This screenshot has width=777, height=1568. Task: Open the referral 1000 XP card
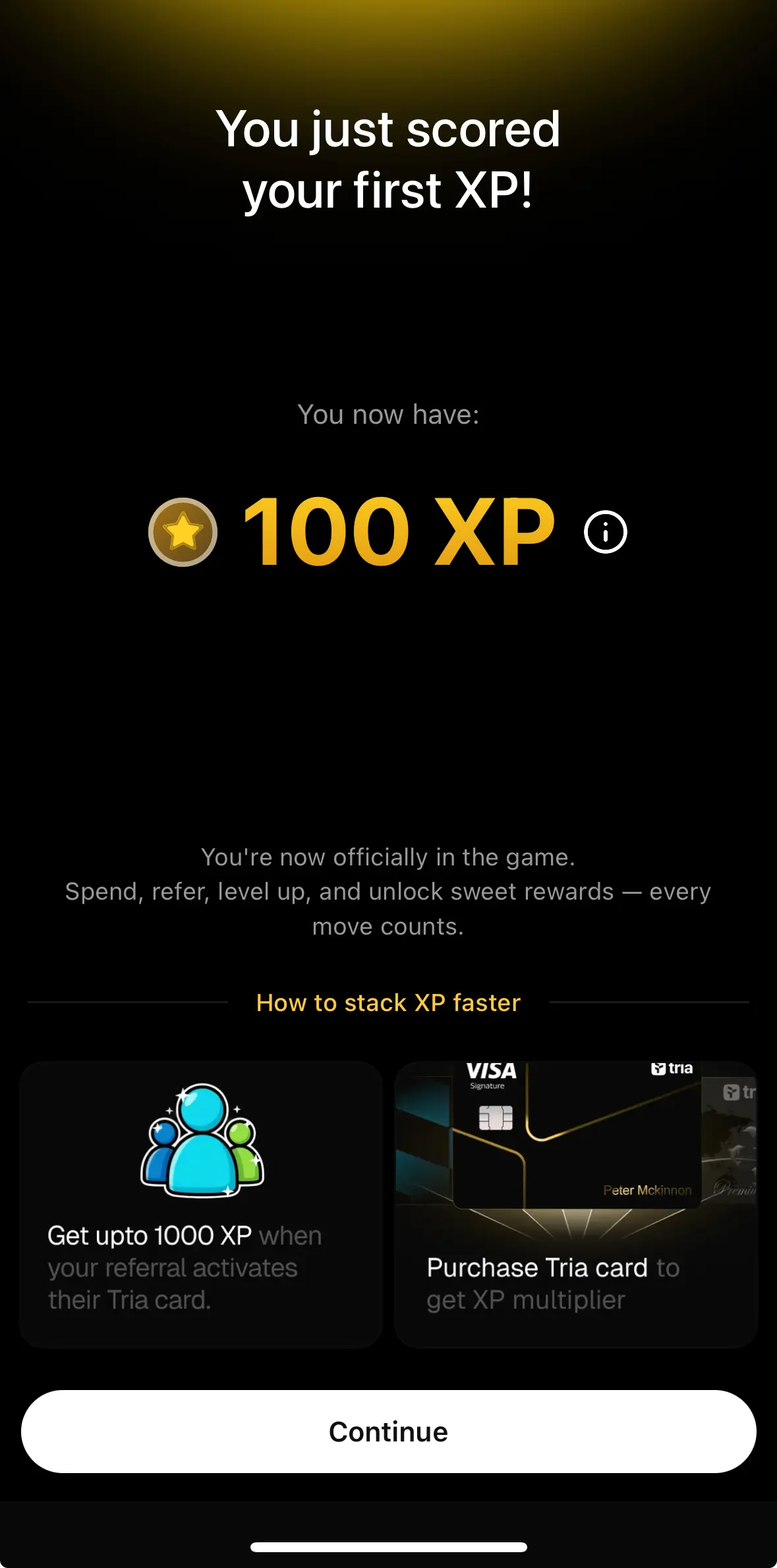pyautogui.click(x=201, y=1204)
